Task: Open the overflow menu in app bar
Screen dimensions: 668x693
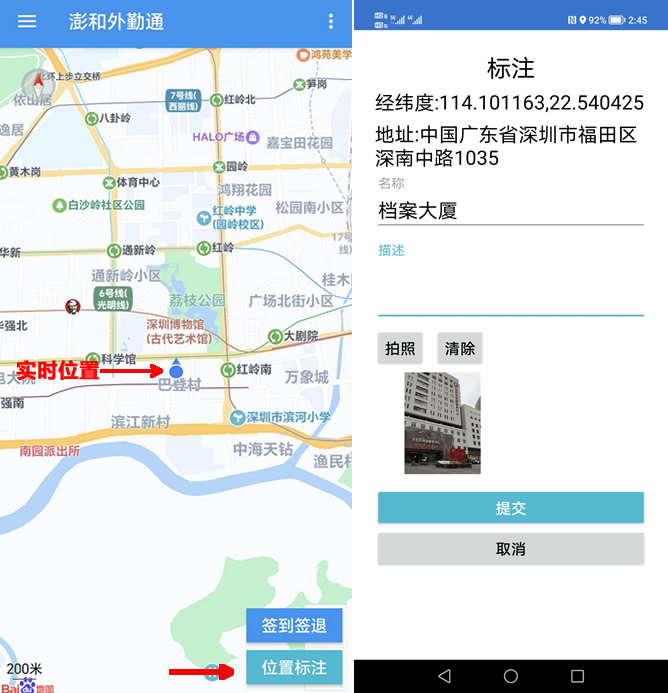Action: coord(332,22)
